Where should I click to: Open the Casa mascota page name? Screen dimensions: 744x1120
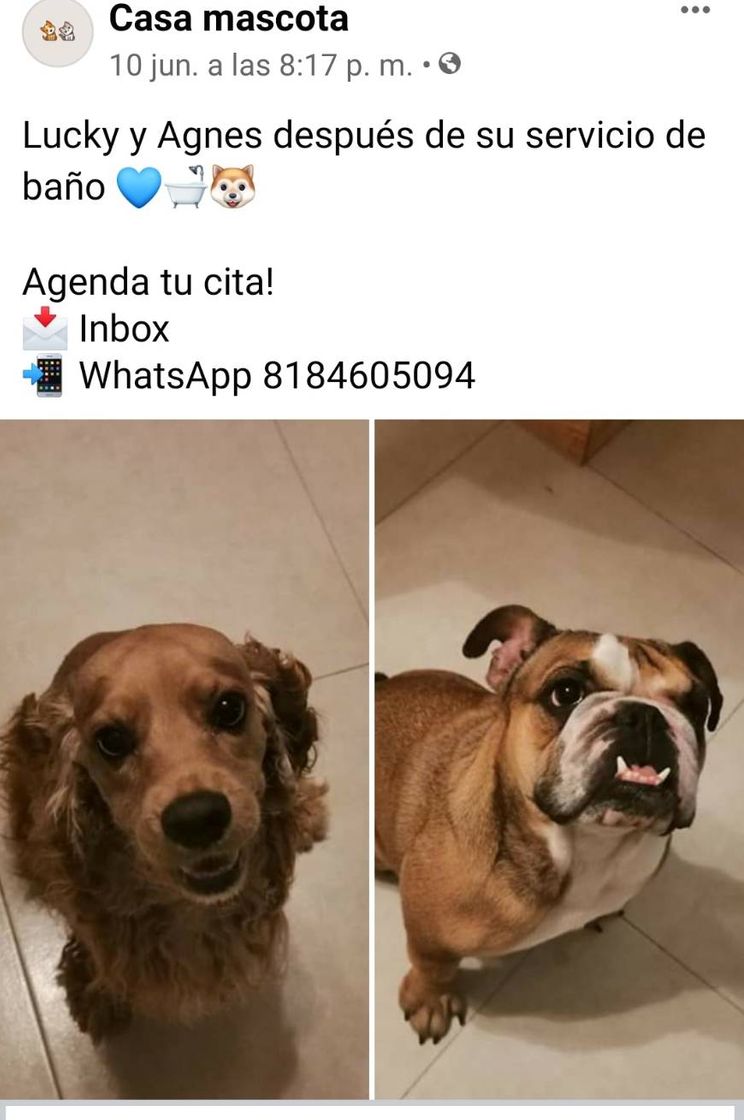229,18
